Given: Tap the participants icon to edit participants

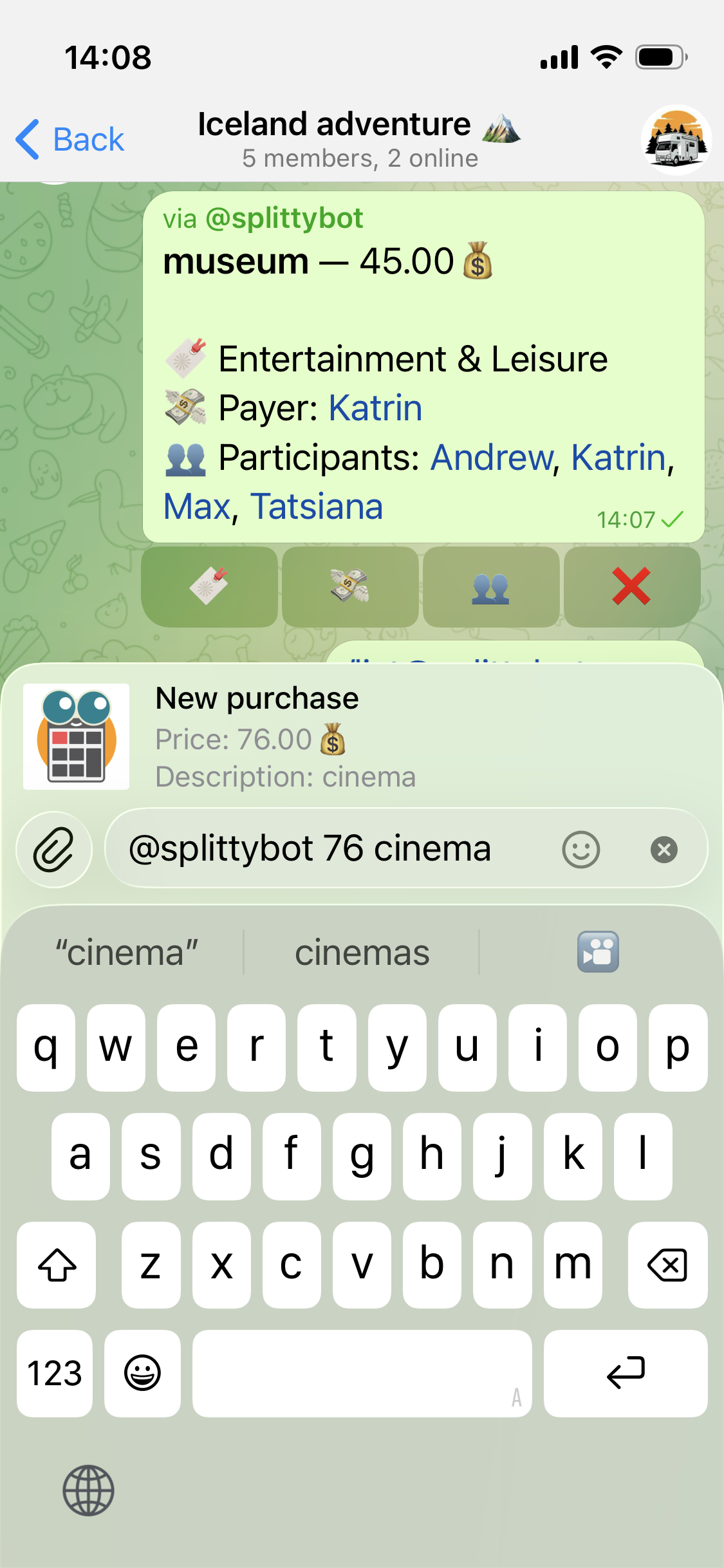Looking at the screenshot, I should (x=490, y=588).
